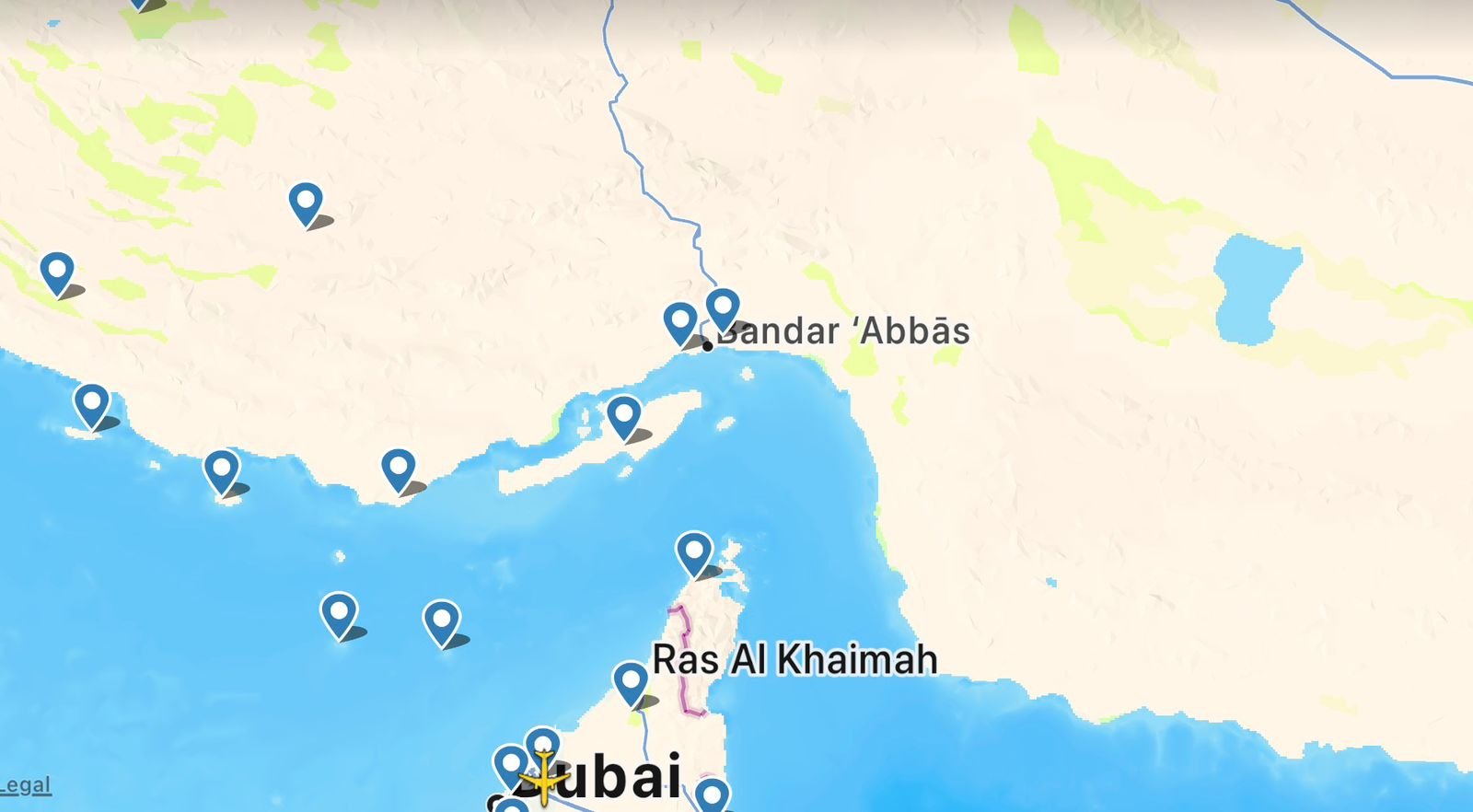Select the yellow airplane icon near Dubai
Image resolution: width=1473 pixels, height=812 pixels.
tap(545, 780)
